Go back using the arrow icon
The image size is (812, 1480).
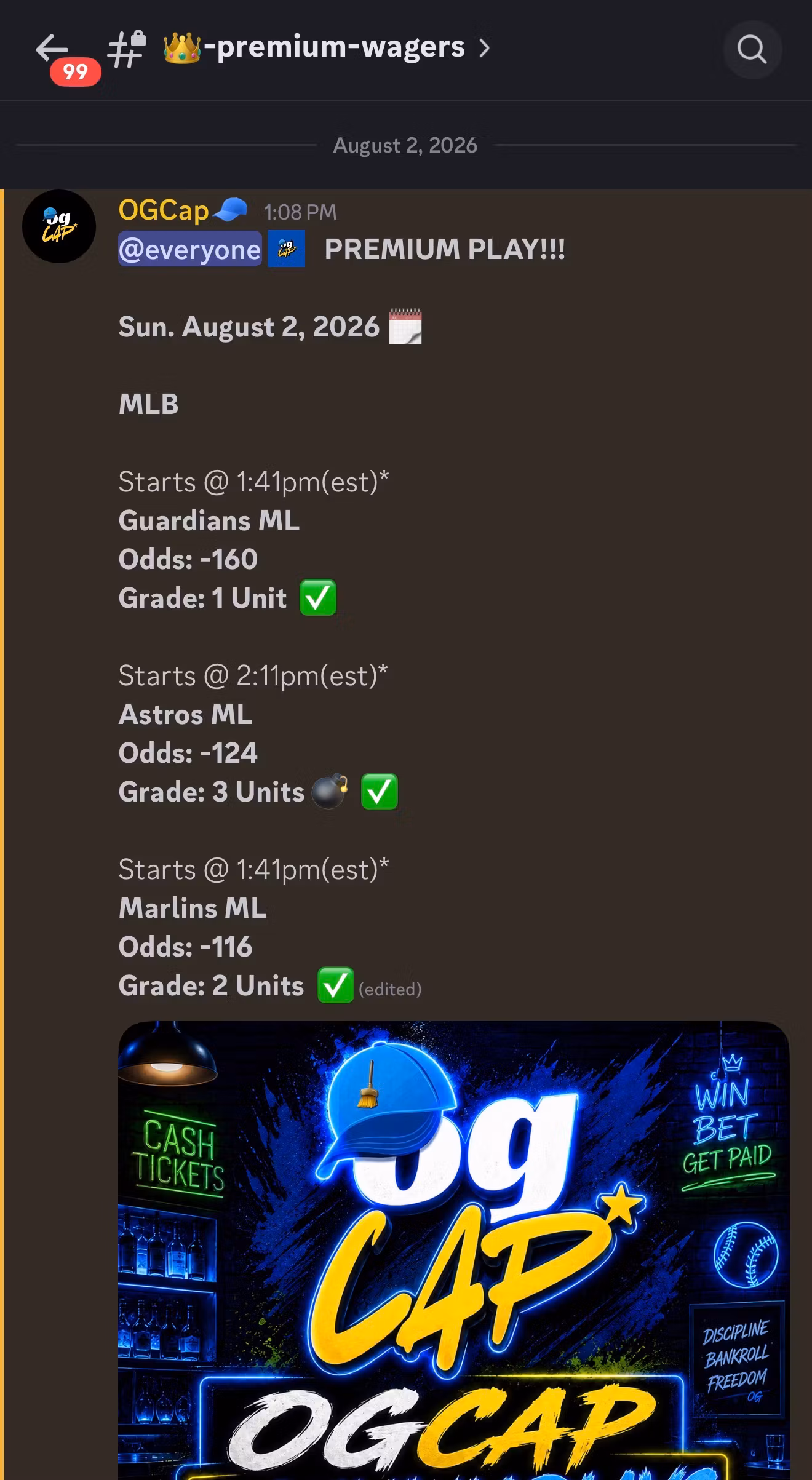pos(52,49)
